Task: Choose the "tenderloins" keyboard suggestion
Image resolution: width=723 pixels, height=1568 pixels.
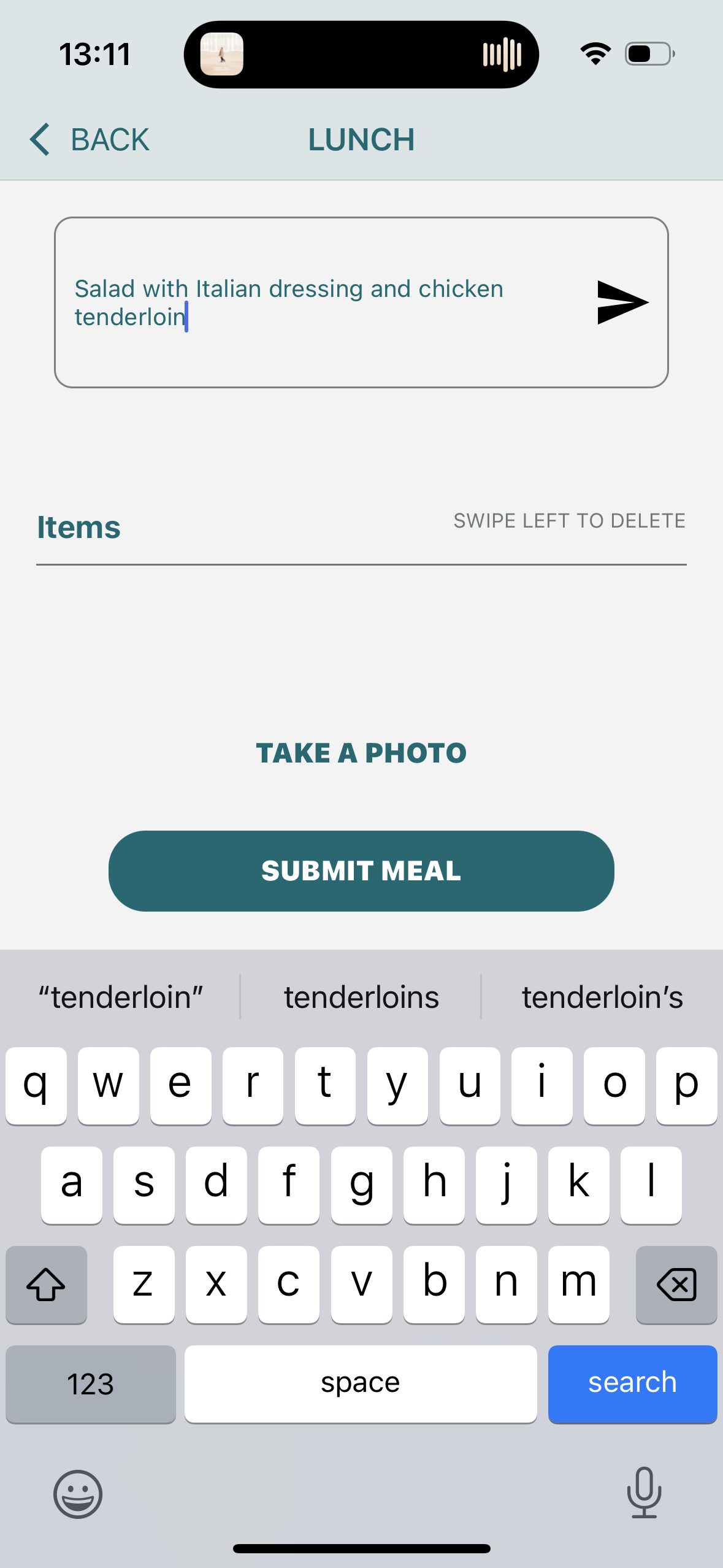Action: coord(361,997)
